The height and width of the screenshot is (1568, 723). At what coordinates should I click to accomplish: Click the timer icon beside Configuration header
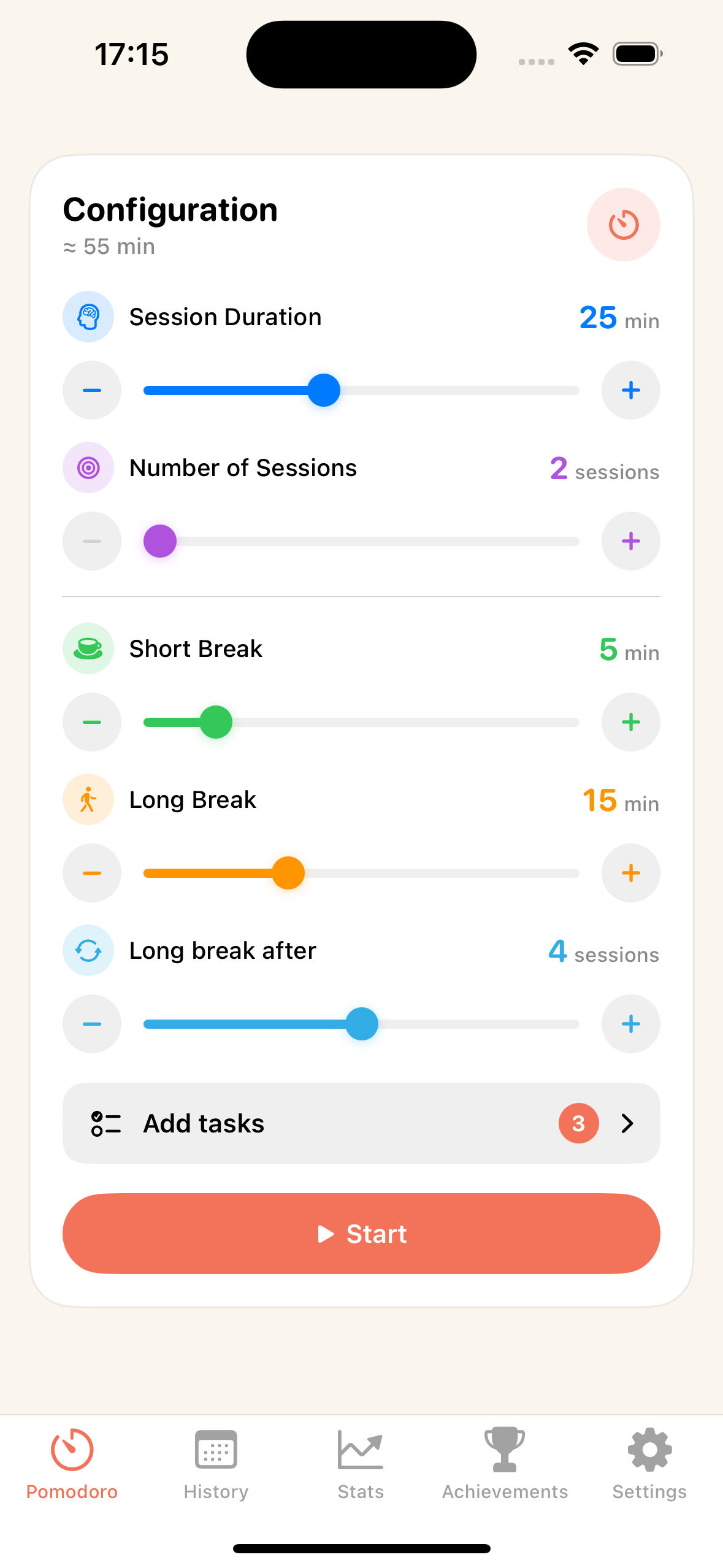tap(624, 225)
